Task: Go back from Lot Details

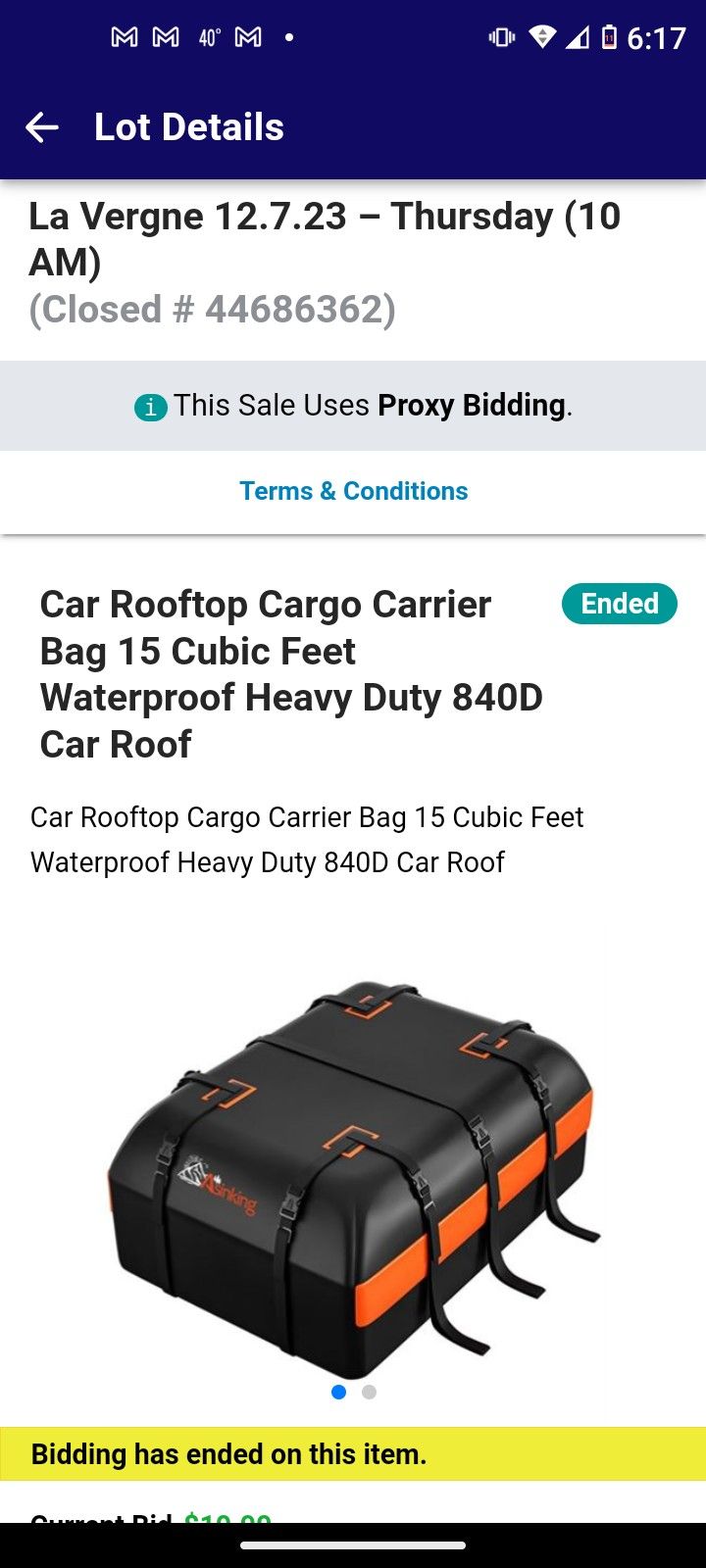Action: pyautogui.click(x=42, y=127)
